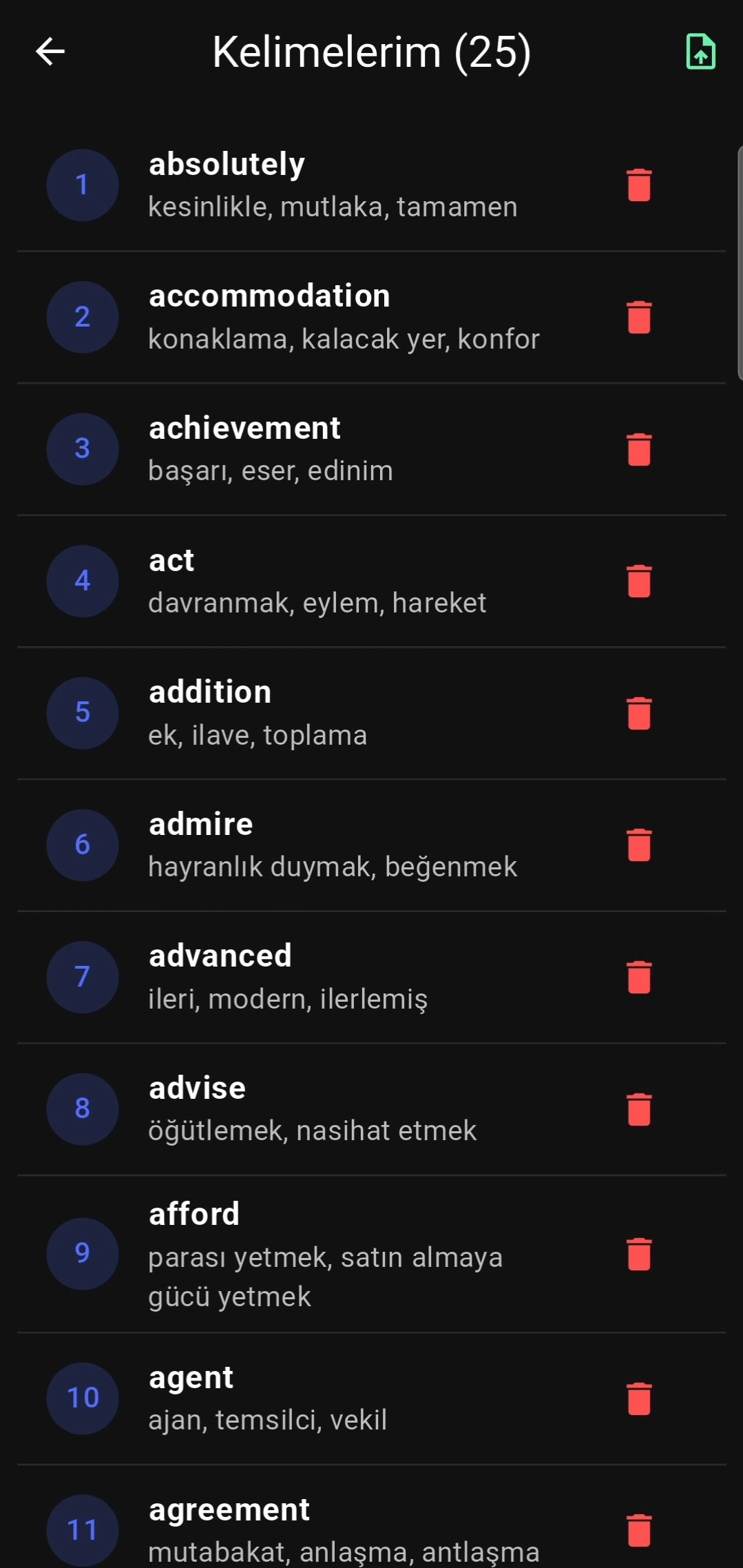Image resolution: width=743 pixels, height=1568 pixels.
Task: Remove 'afford' from the word list
Action: (639, 1255)
